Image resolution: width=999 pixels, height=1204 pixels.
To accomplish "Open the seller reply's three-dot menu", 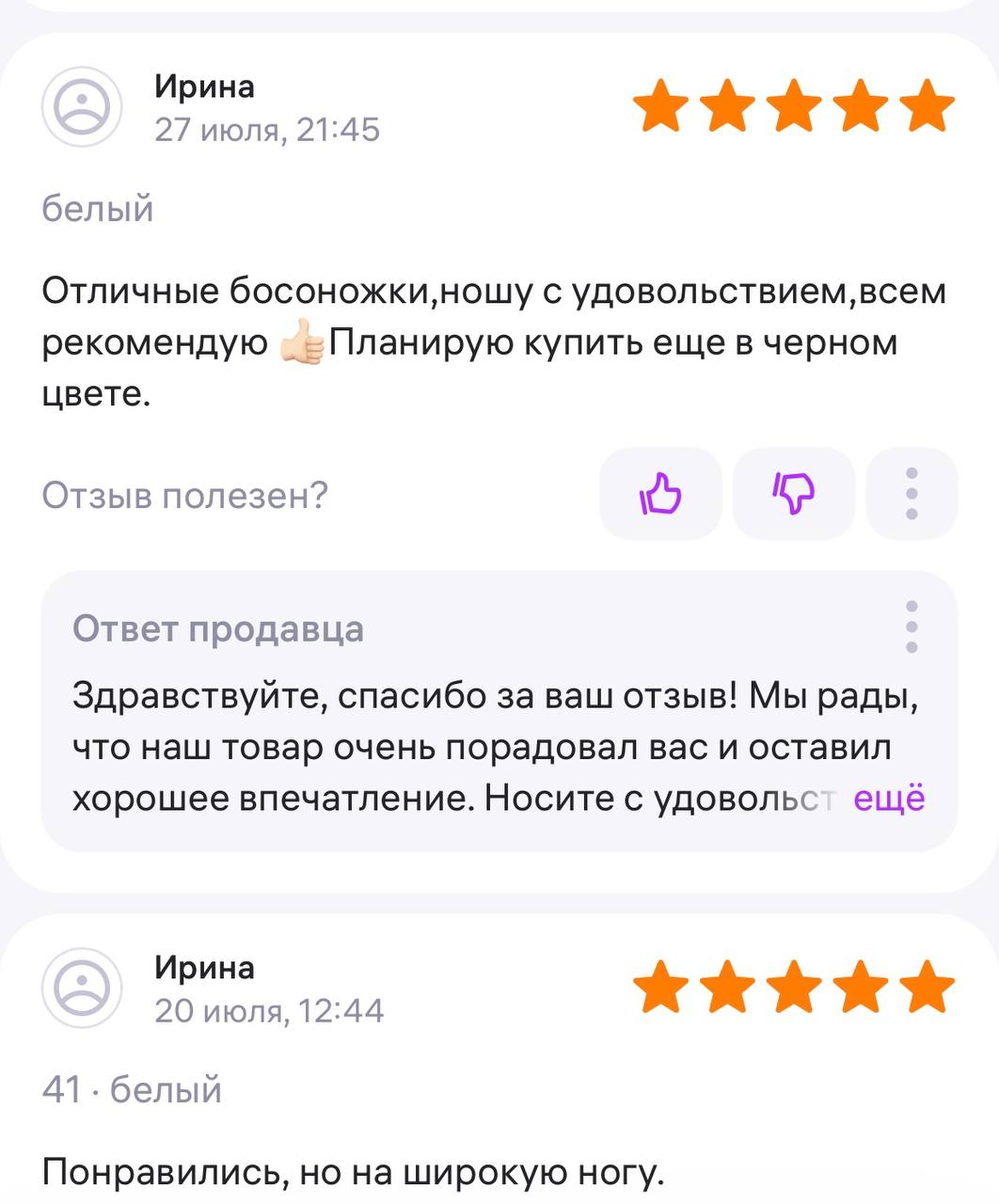I will click(x=911, y=626).
